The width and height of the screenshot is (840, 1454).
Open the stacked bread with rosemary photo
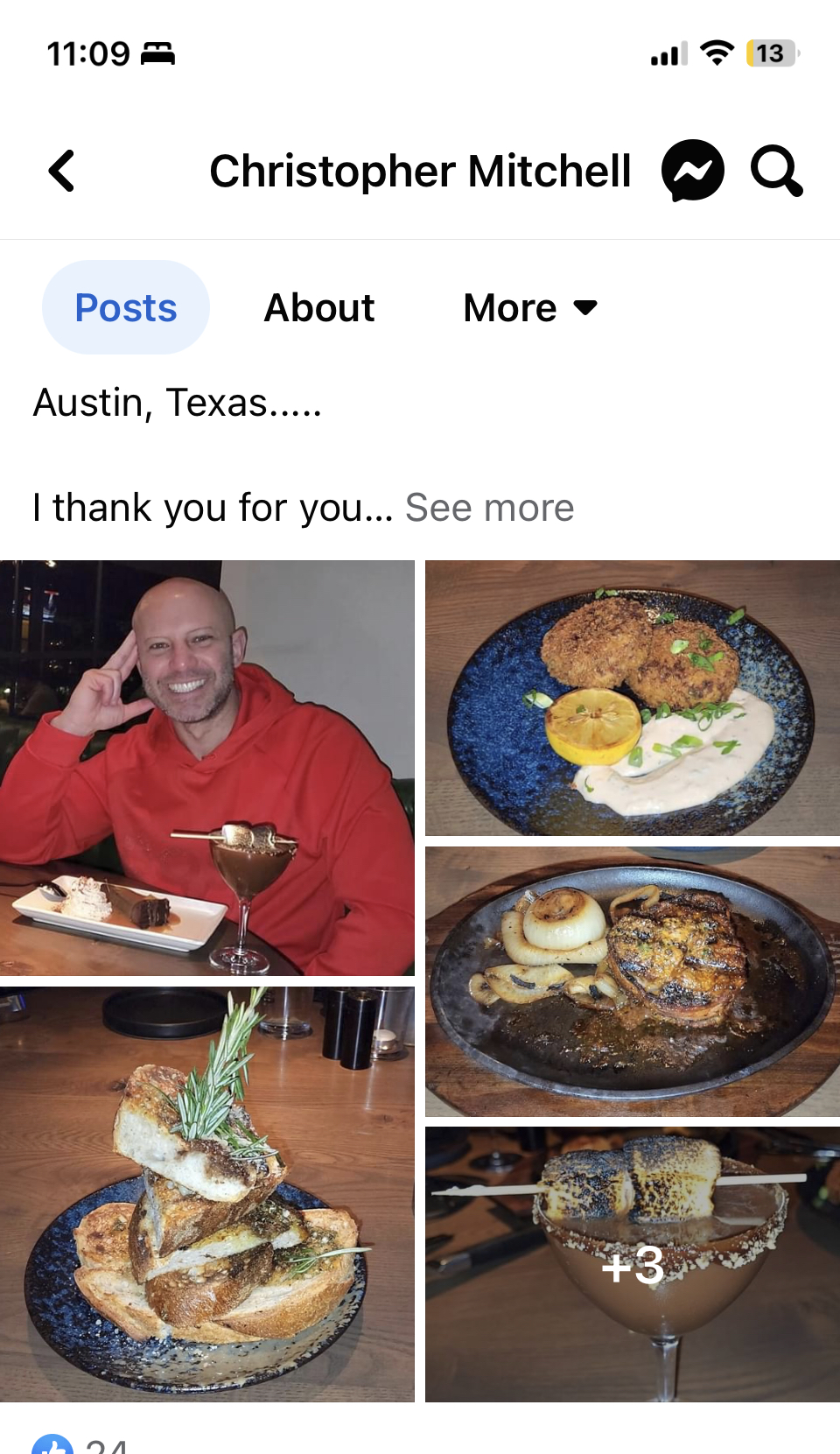[207, 1194]
